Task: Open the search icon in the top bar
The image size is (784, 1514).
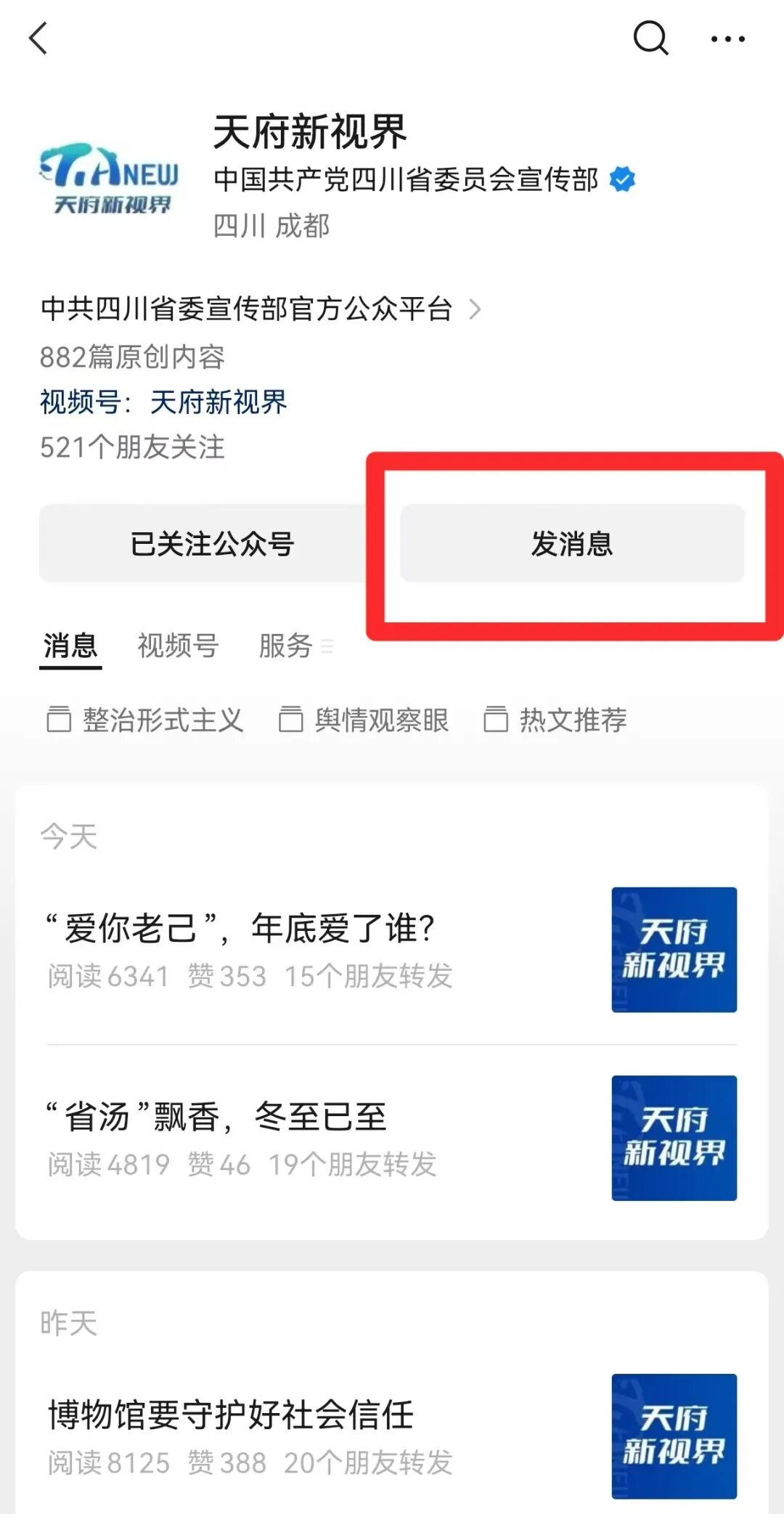Action: [650, 38]
